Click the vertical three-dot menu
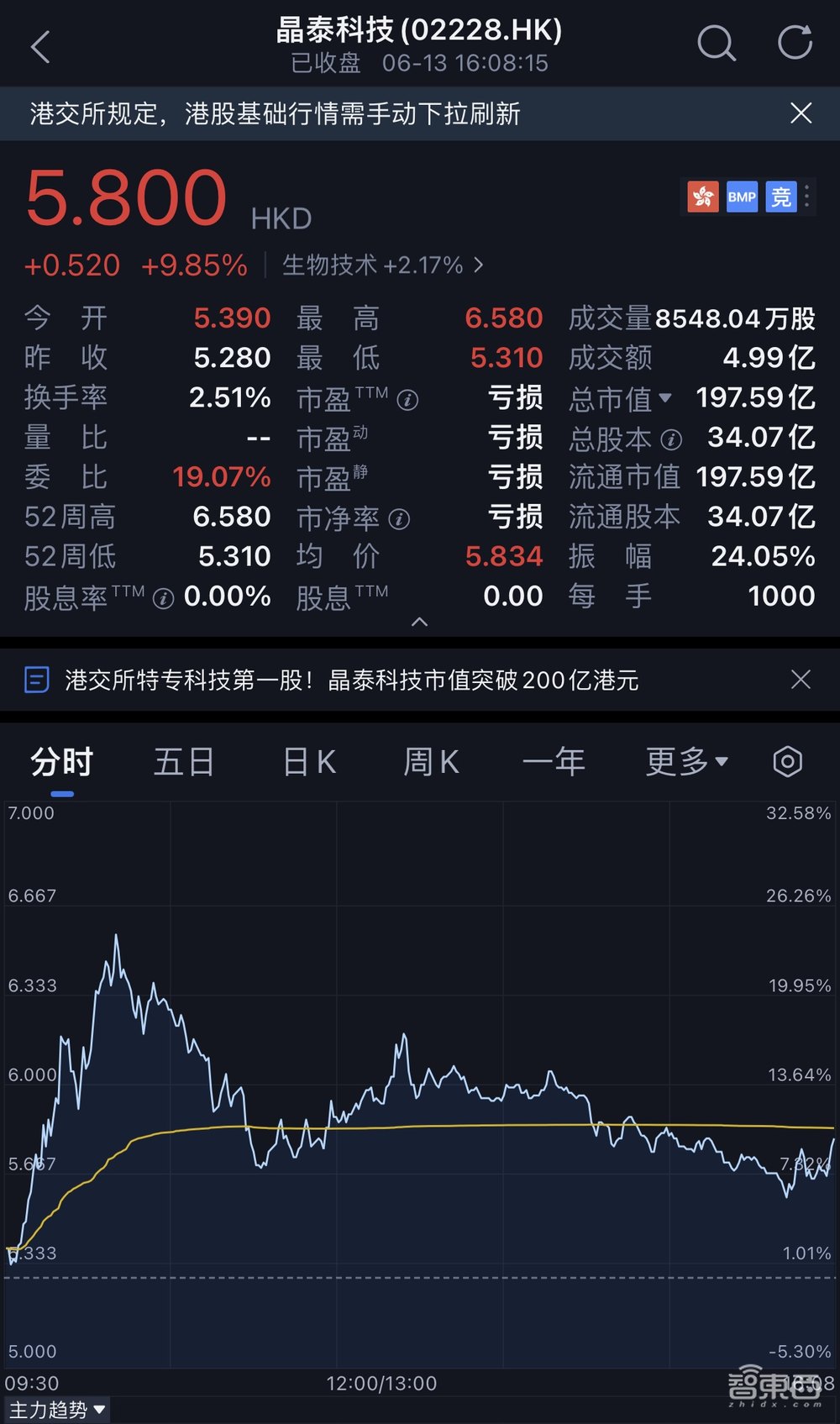The height and width of the screenshot is (1424, 840). pos(806,197)
